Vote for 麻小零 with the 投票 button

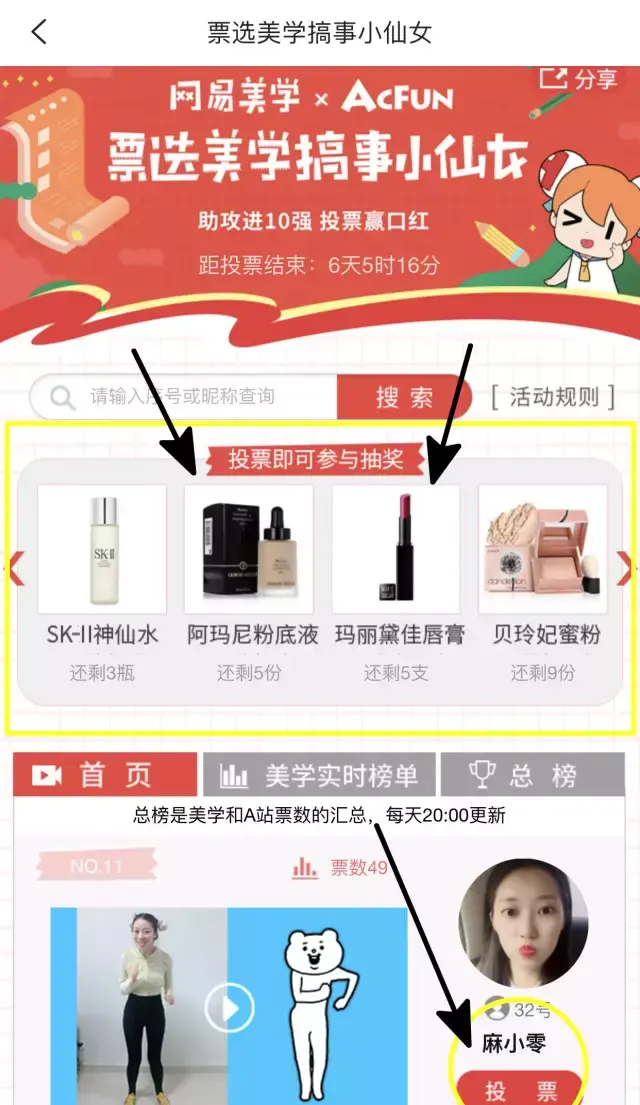coord(520,1089)
